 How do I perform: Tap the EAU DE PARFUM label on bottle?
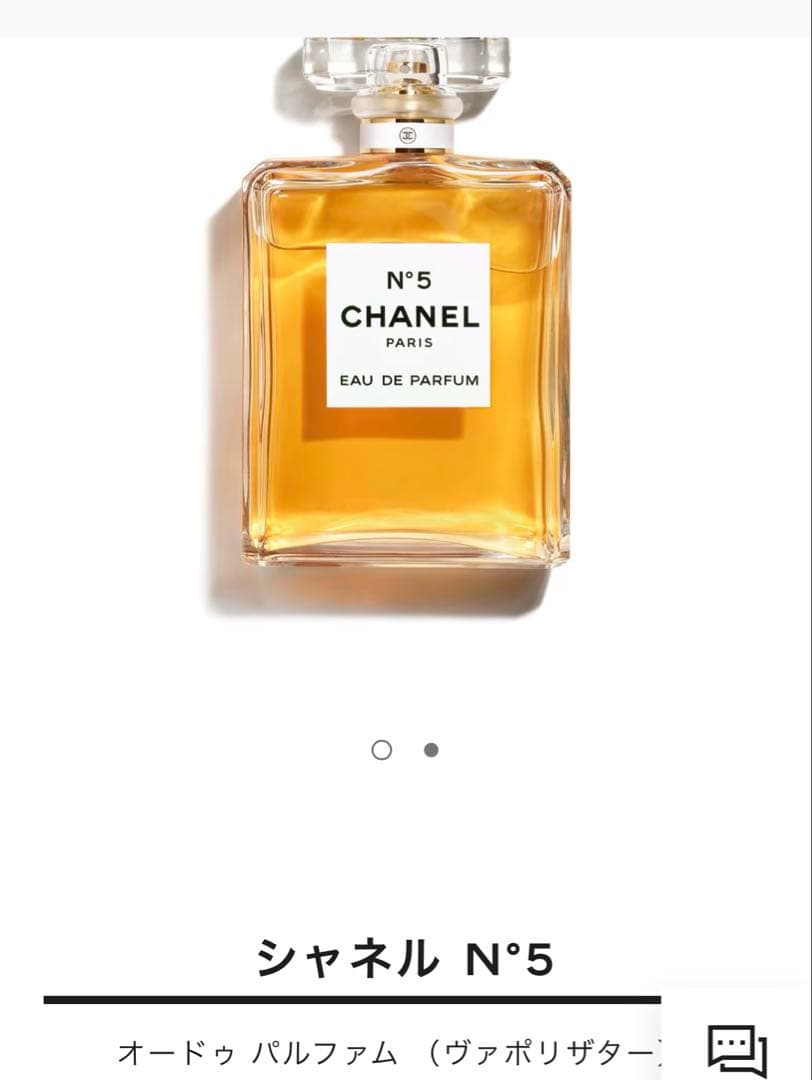click(x=406, y=381)
